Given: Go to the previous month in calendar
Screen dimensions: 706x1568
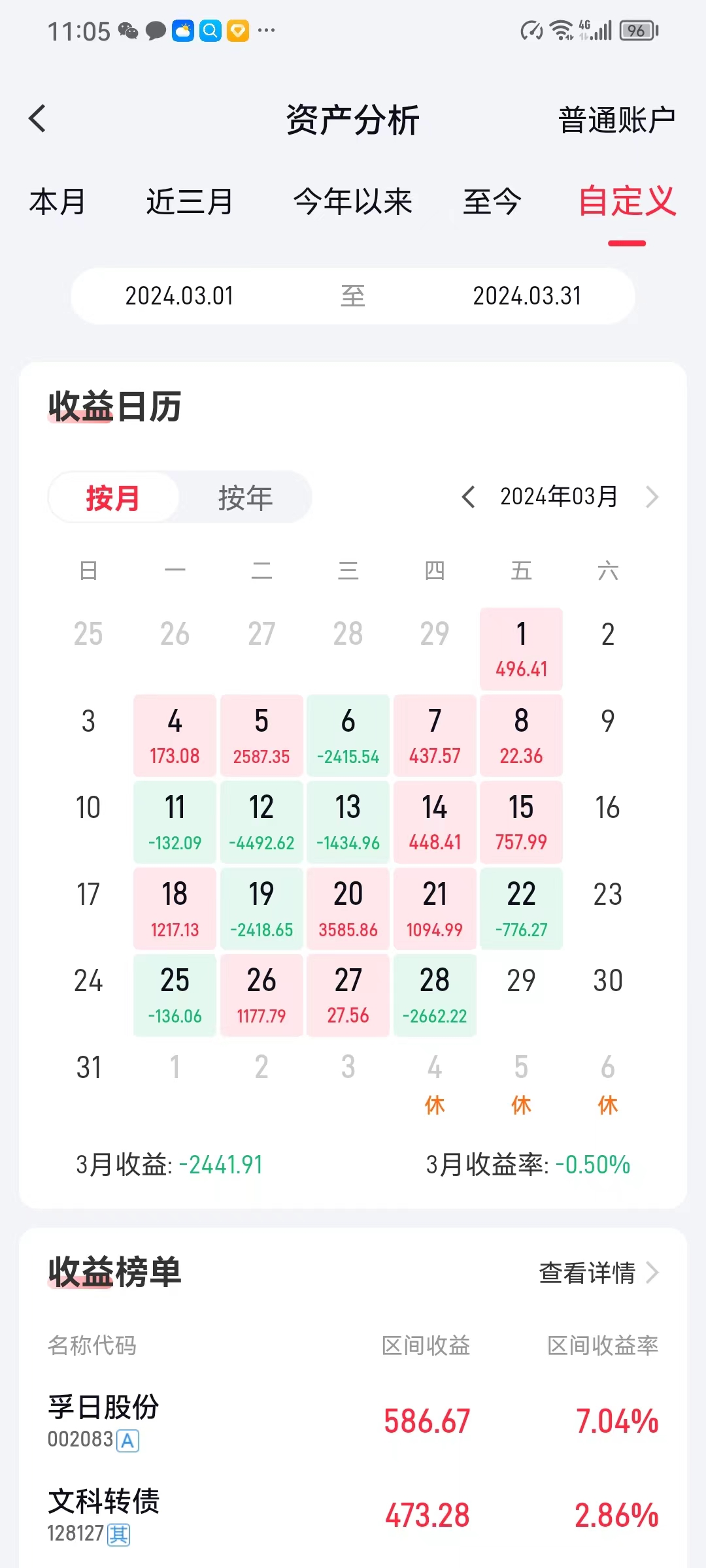Looking at the screenshot, I should click(468, 497).
